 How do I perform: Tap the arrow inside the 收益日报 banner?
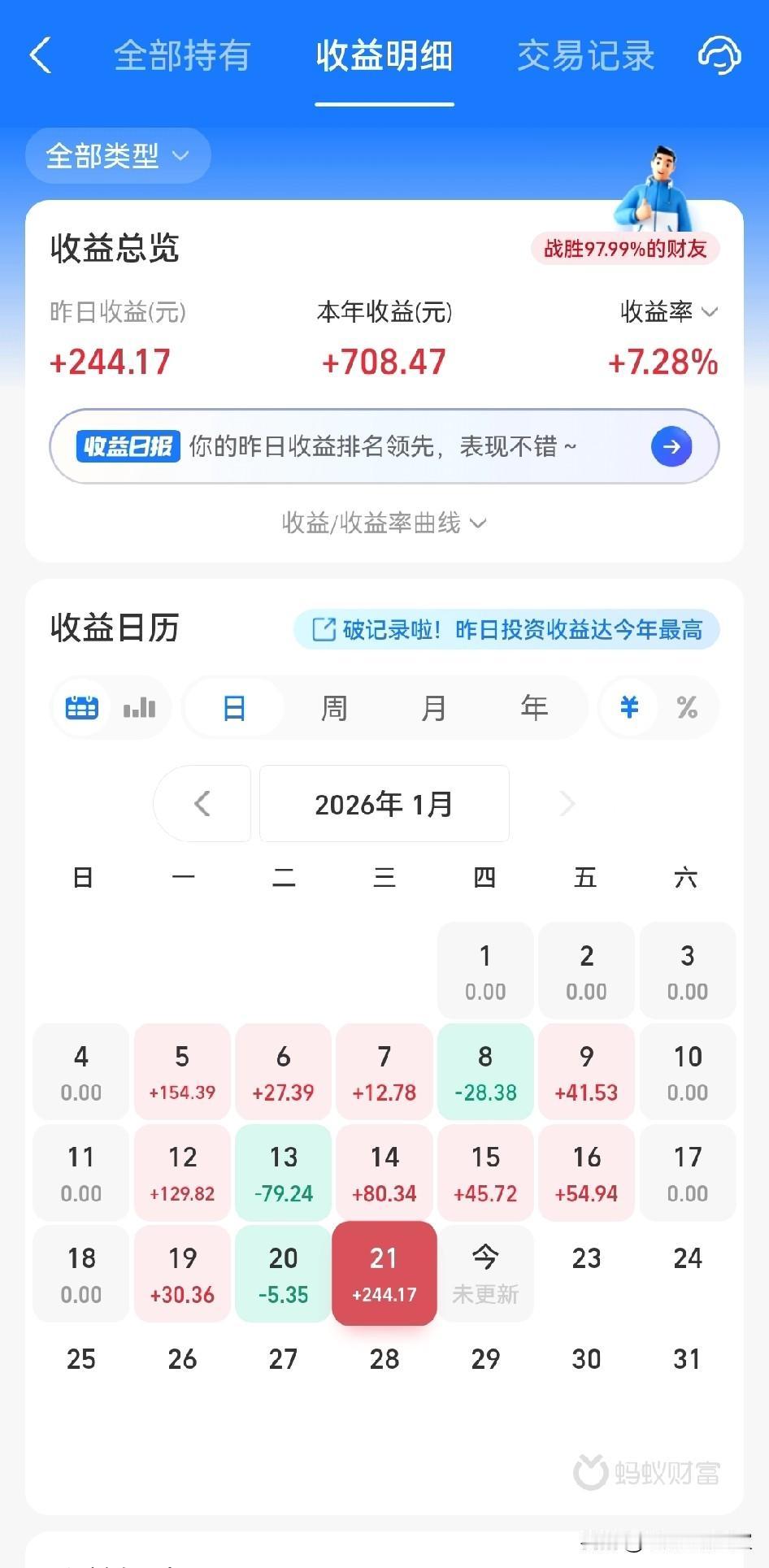670,446
